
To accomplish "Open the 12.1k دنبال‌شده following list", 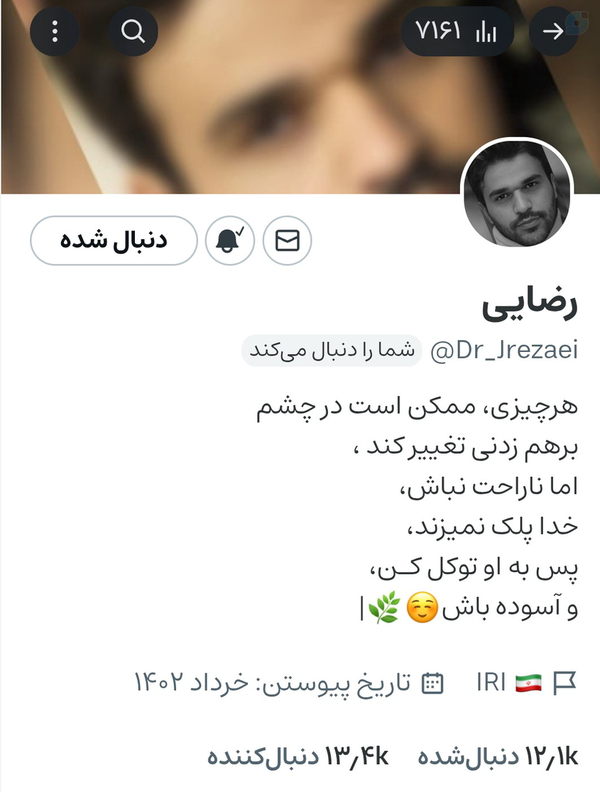I will (497, 755).
